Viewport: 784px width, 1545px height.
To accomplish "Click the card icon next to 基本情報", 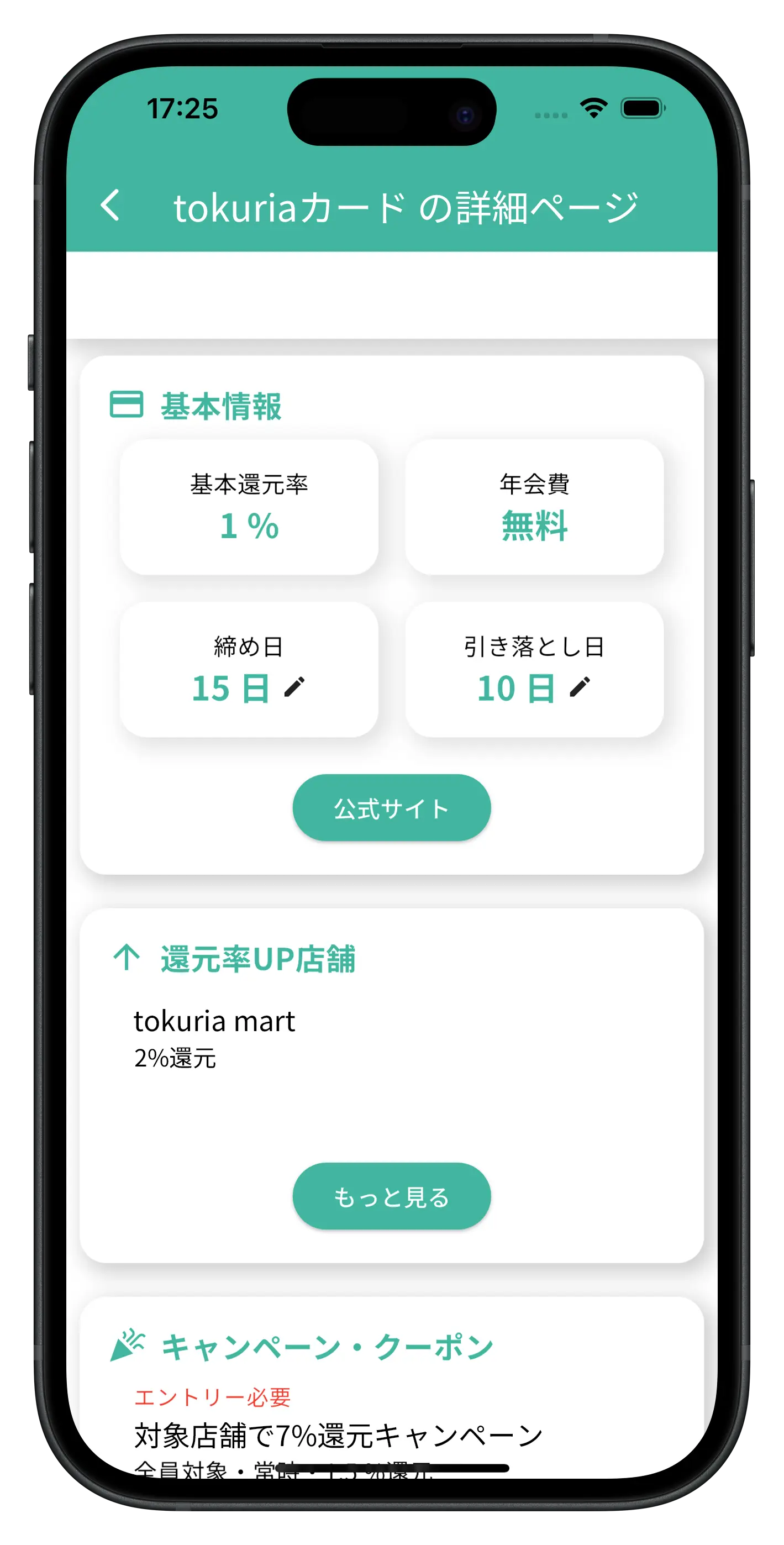I will click(127, 406).
